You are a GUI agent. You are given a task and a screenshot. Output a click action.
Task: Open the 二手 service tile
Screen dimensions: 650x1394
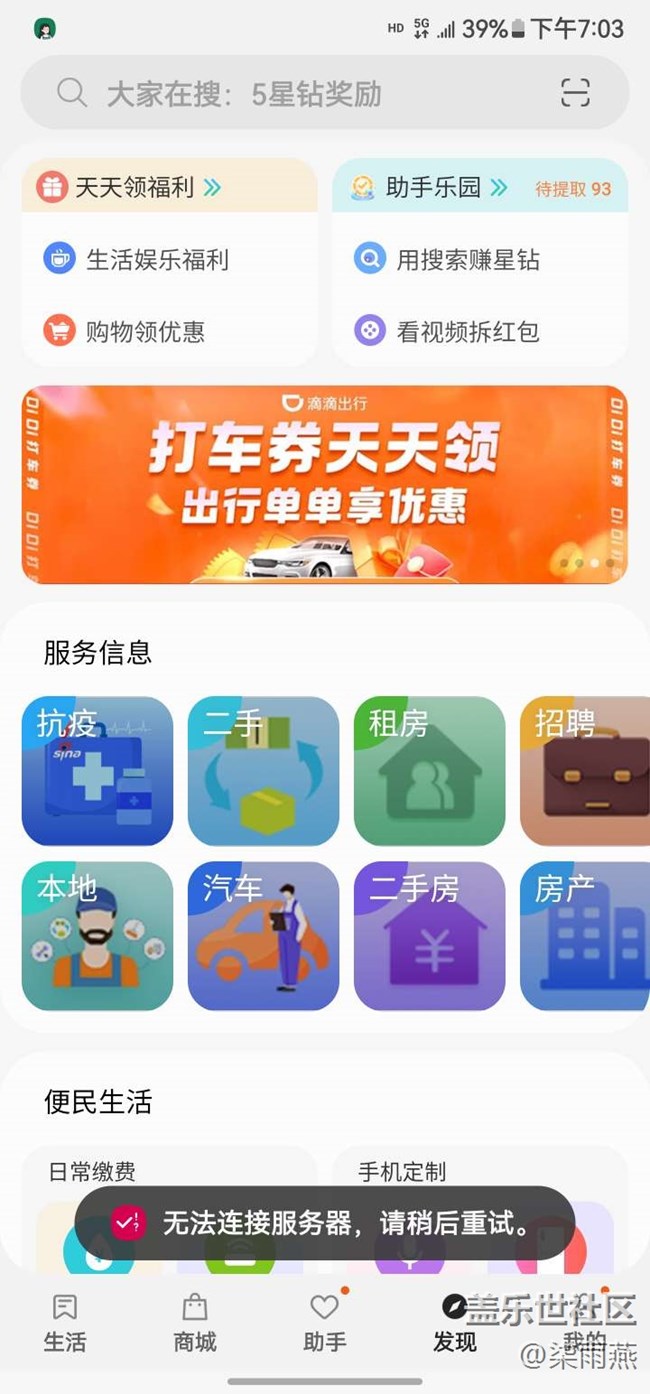pyautogui.click(x=263, y=771)
